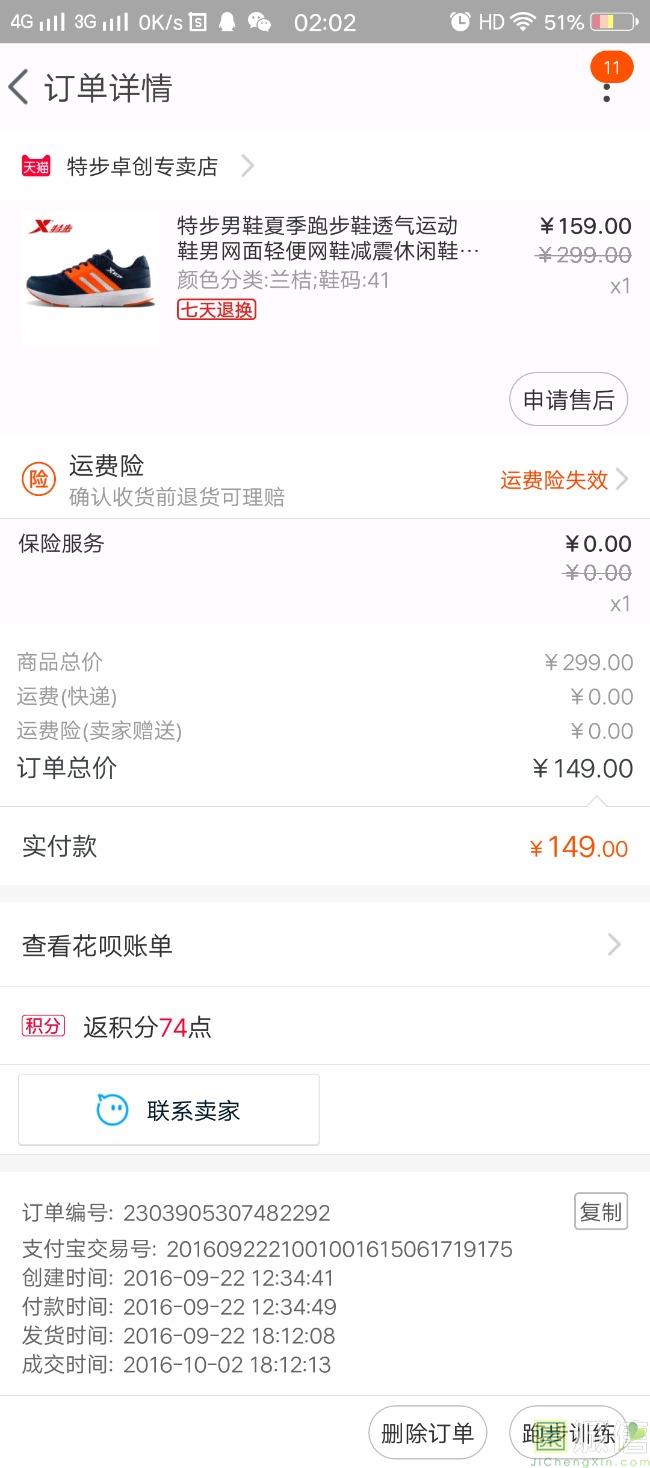Tap 申请售后 button
The height and width of the screenshot is (1468, 650).
click(568, 400)
